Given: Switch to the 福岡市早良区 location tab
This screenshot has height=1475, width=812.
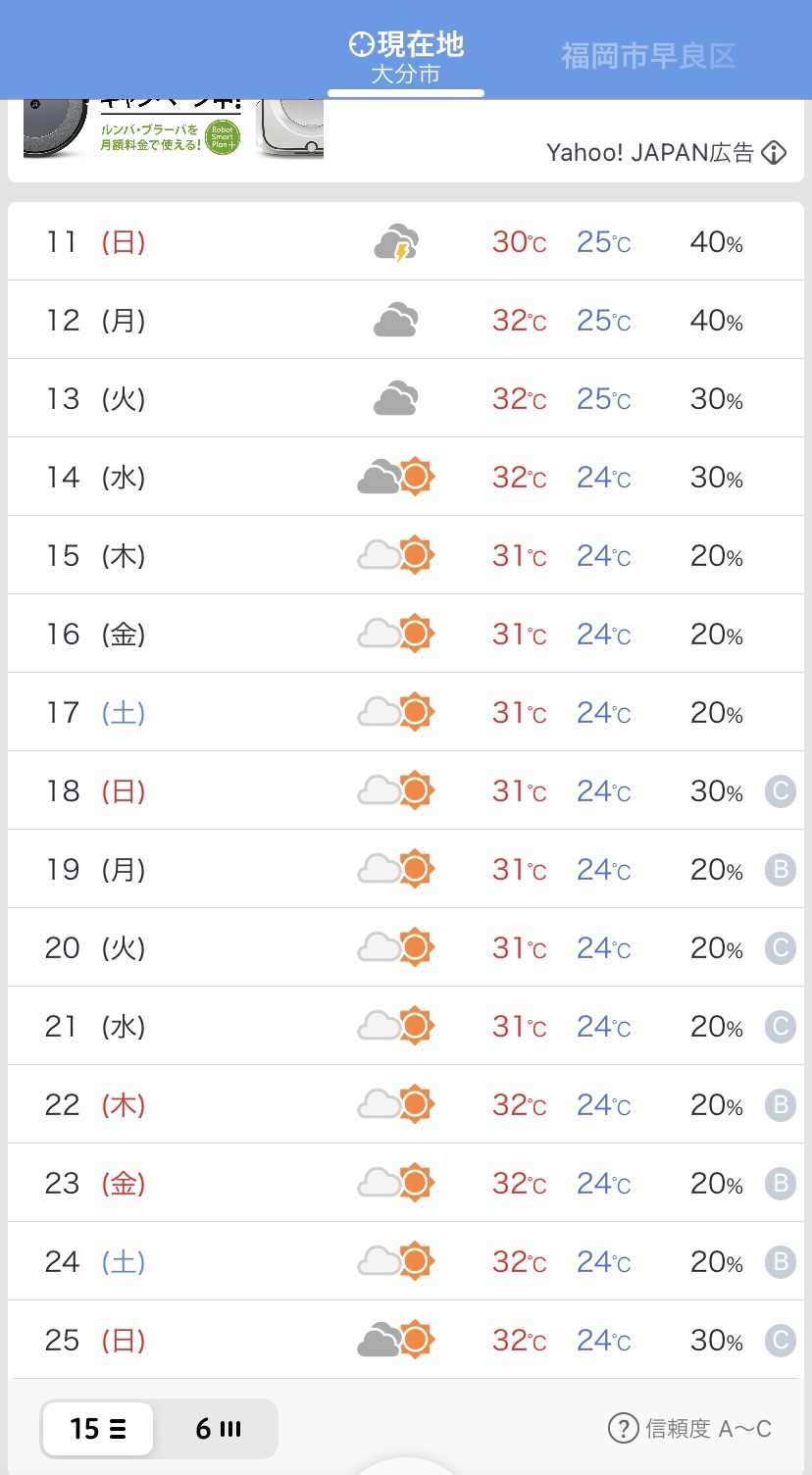Looking at the screenshot, I should coord(648,56).
